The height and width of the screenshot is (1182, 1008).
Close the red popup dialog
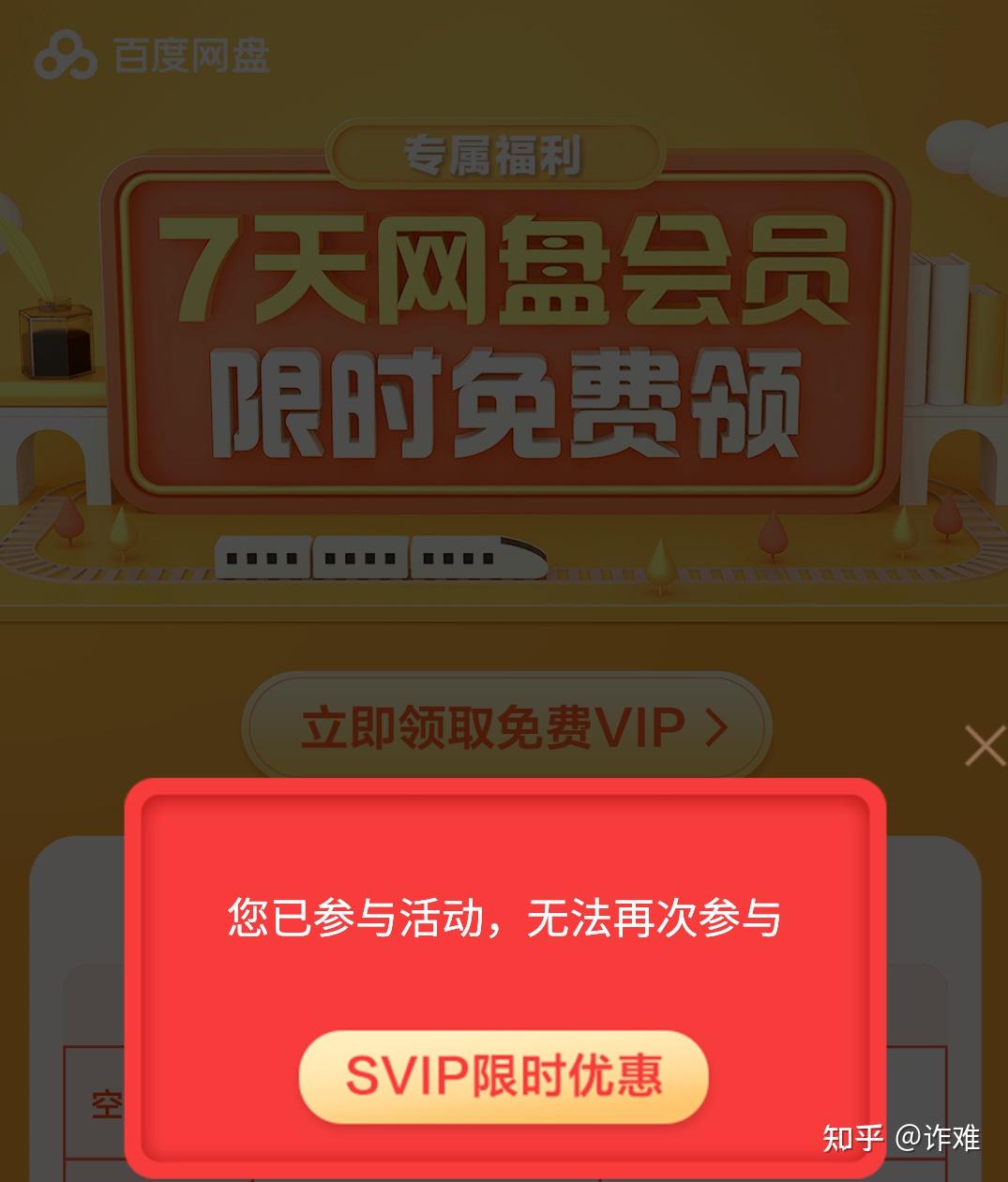[x=985, y=747]
